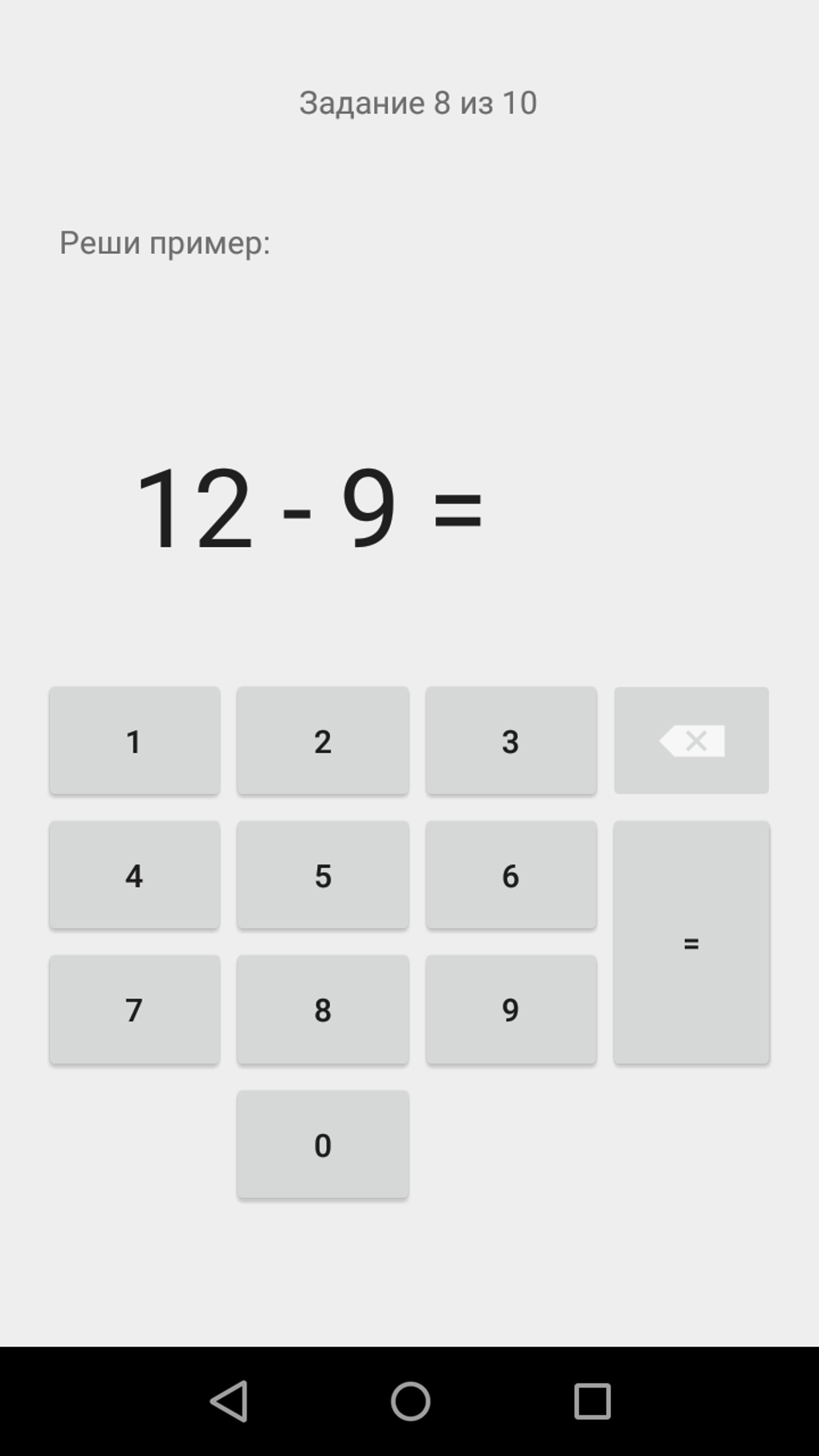Submit the answer with the equals button
819x1456 pixels.
pos(691,942)
